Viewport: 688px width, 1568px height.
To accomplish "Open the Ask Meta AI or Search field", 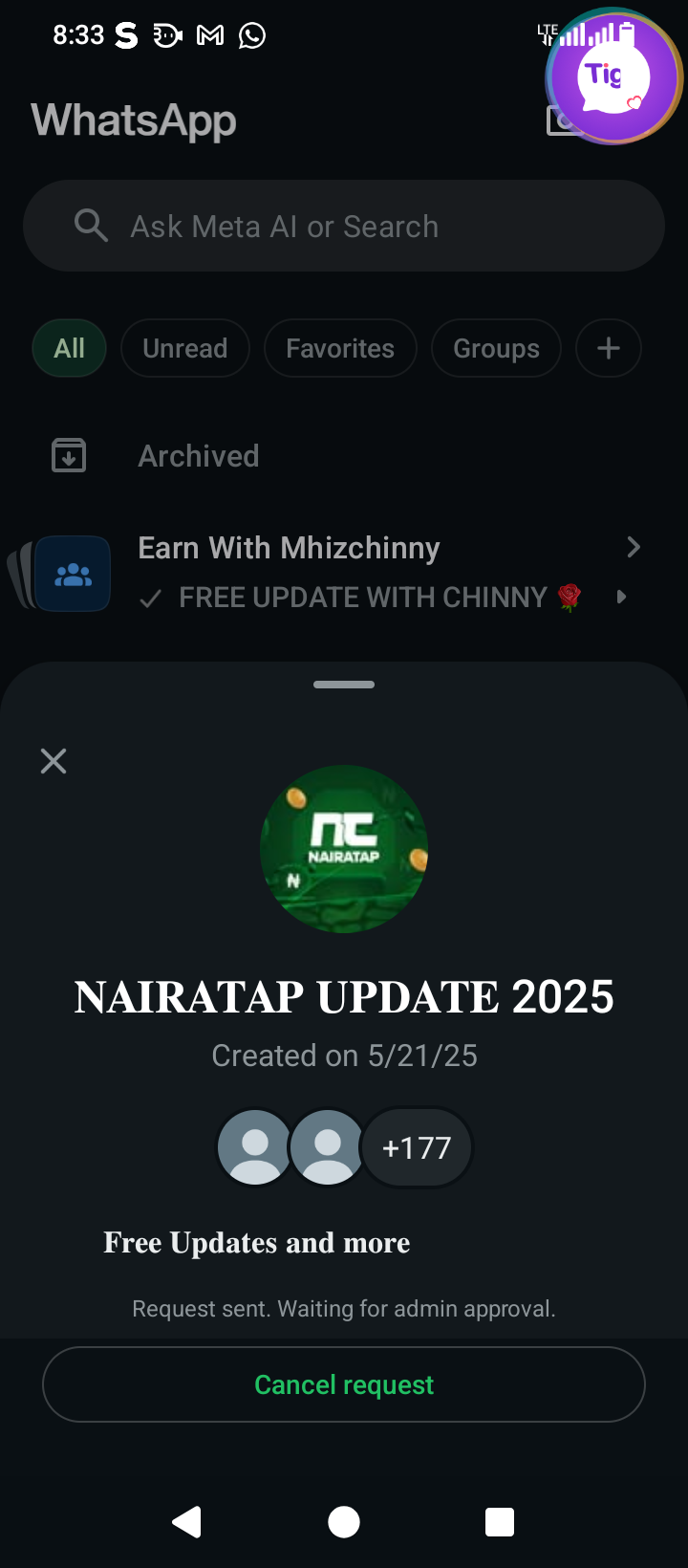I will pos(344,227).
